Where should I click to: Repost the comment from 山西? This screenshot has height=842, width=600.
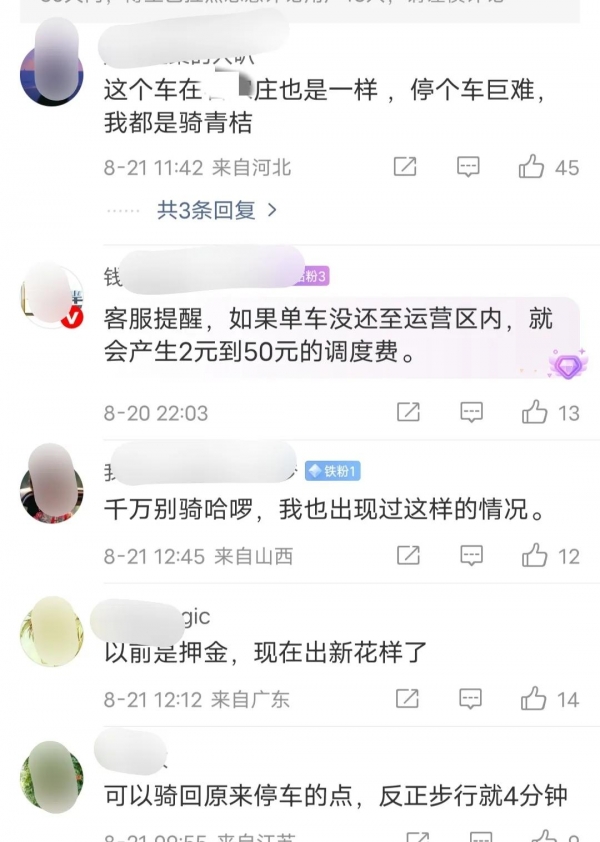(x=408, y=555)
